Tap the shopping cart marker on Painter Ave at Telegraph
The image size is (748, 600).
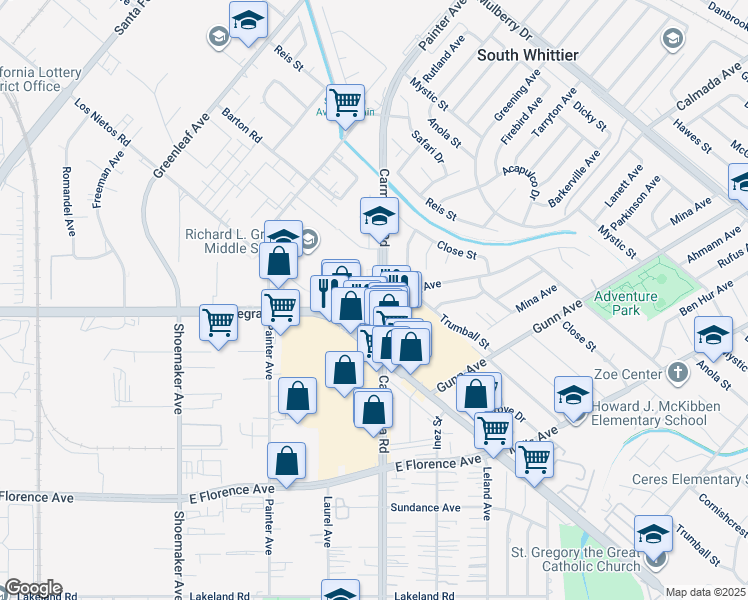(280, 311)
